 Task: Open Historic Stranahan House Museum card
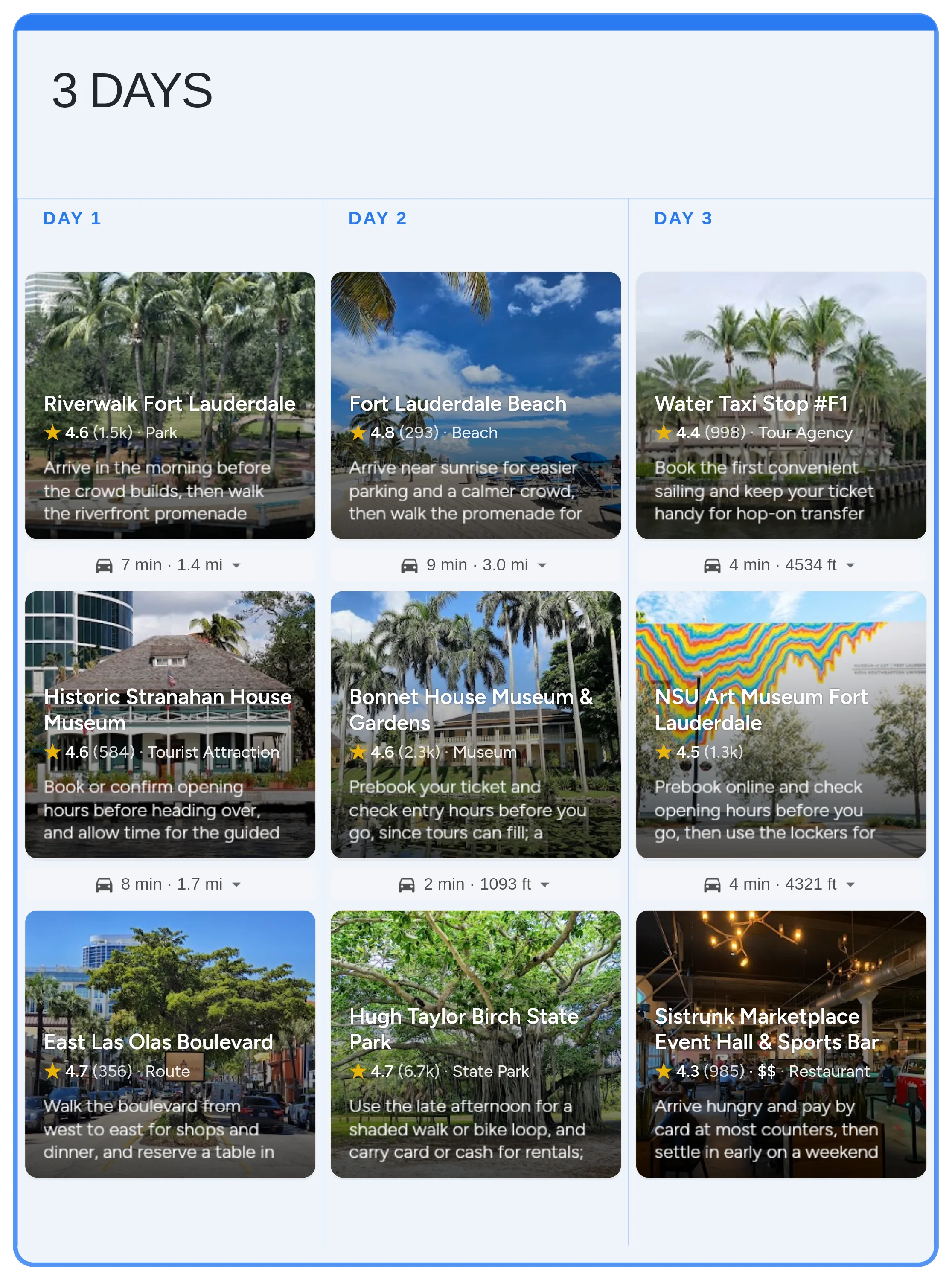pyautogui.click(x=170, y=724)
